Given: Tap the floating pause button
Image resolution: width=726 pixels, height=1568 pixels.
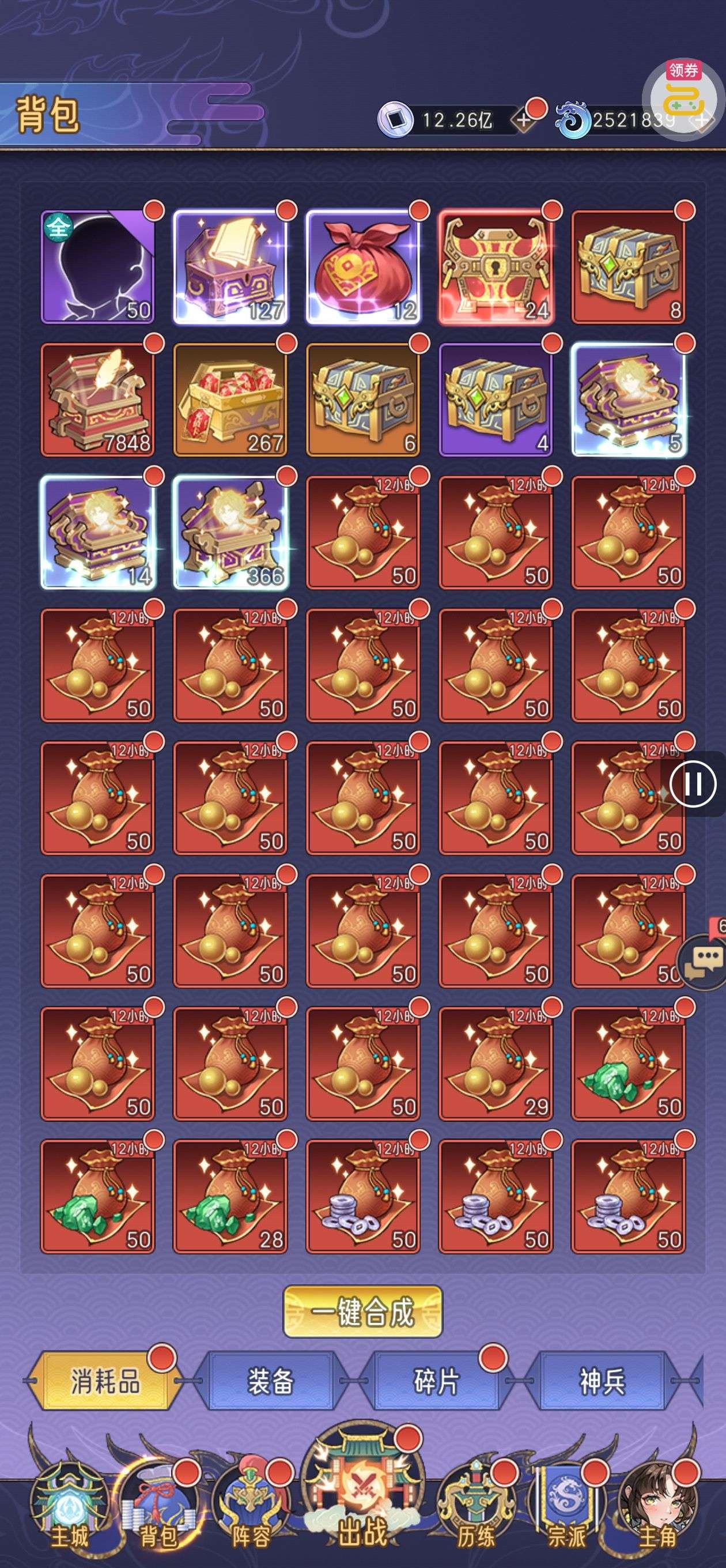Looking at the screenshot, I should 693,783.
